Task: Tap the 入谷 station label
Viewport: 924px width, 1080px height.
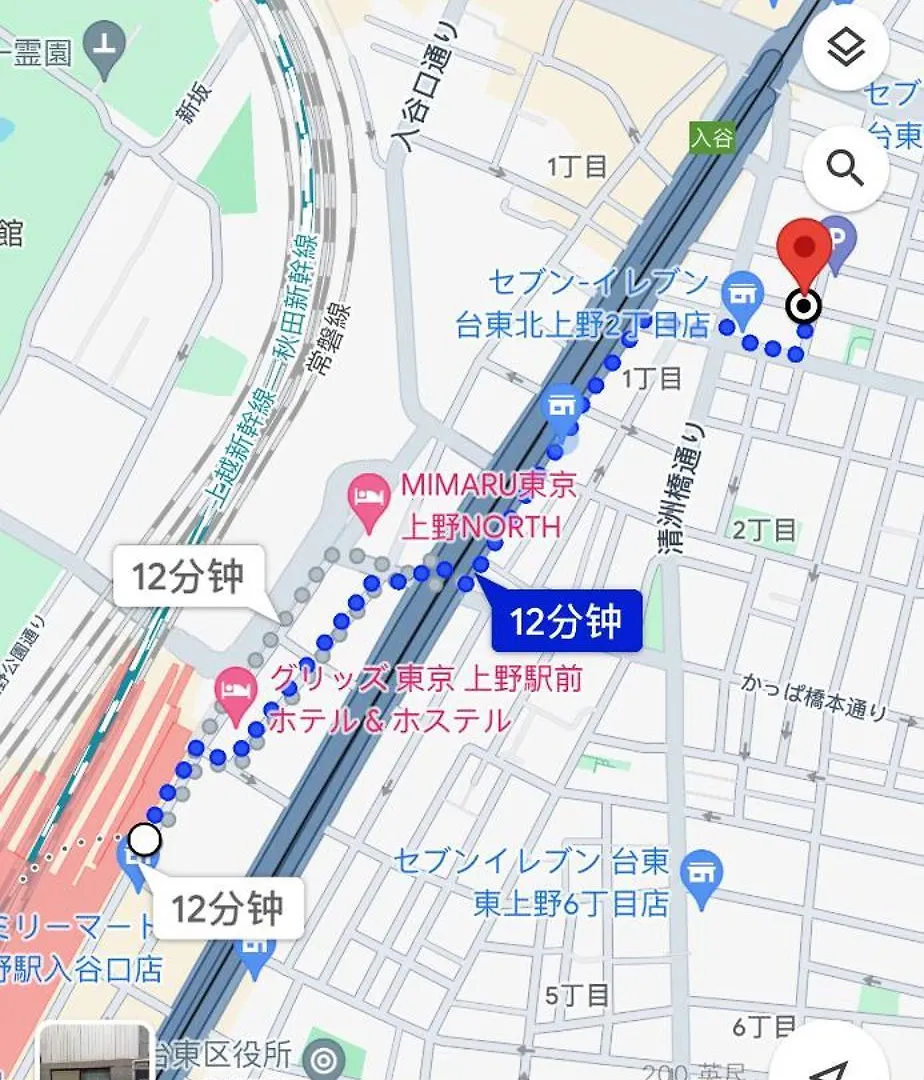Action: 711,138
